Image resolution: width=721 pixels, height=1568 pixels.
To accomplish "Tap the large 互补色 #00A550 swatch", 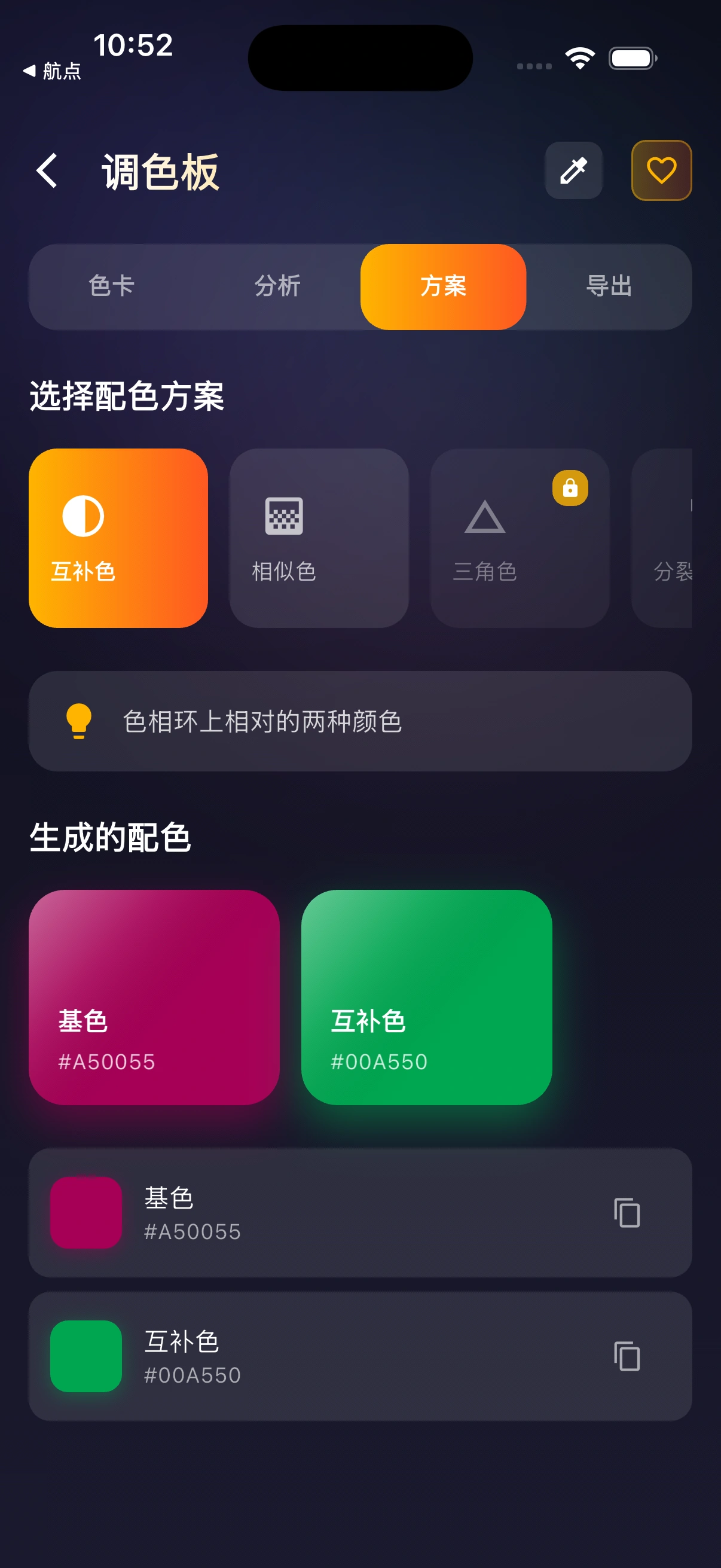I will click(x=426, y=997).
